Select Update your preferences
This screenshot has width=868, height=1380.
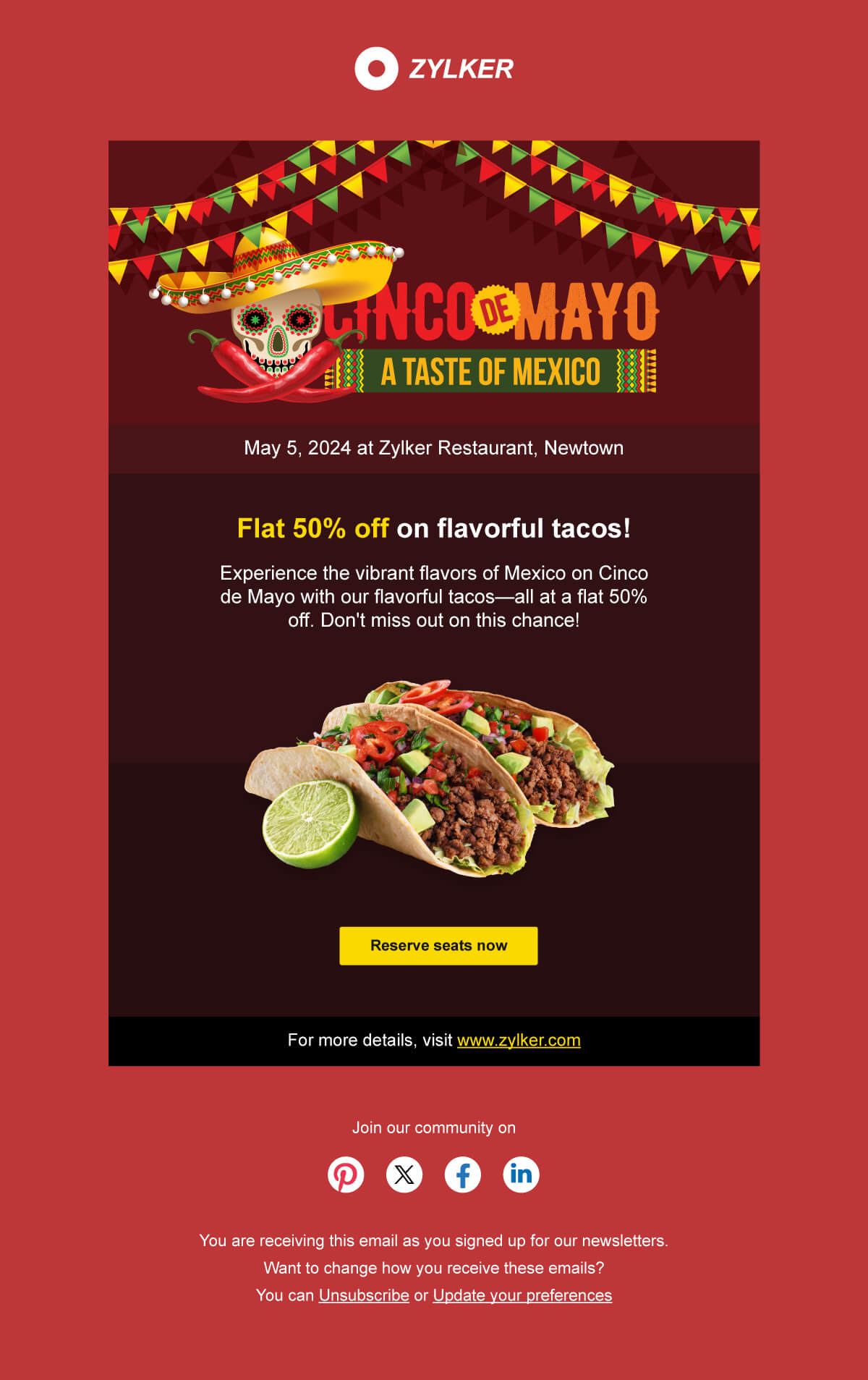[522, 1295]
